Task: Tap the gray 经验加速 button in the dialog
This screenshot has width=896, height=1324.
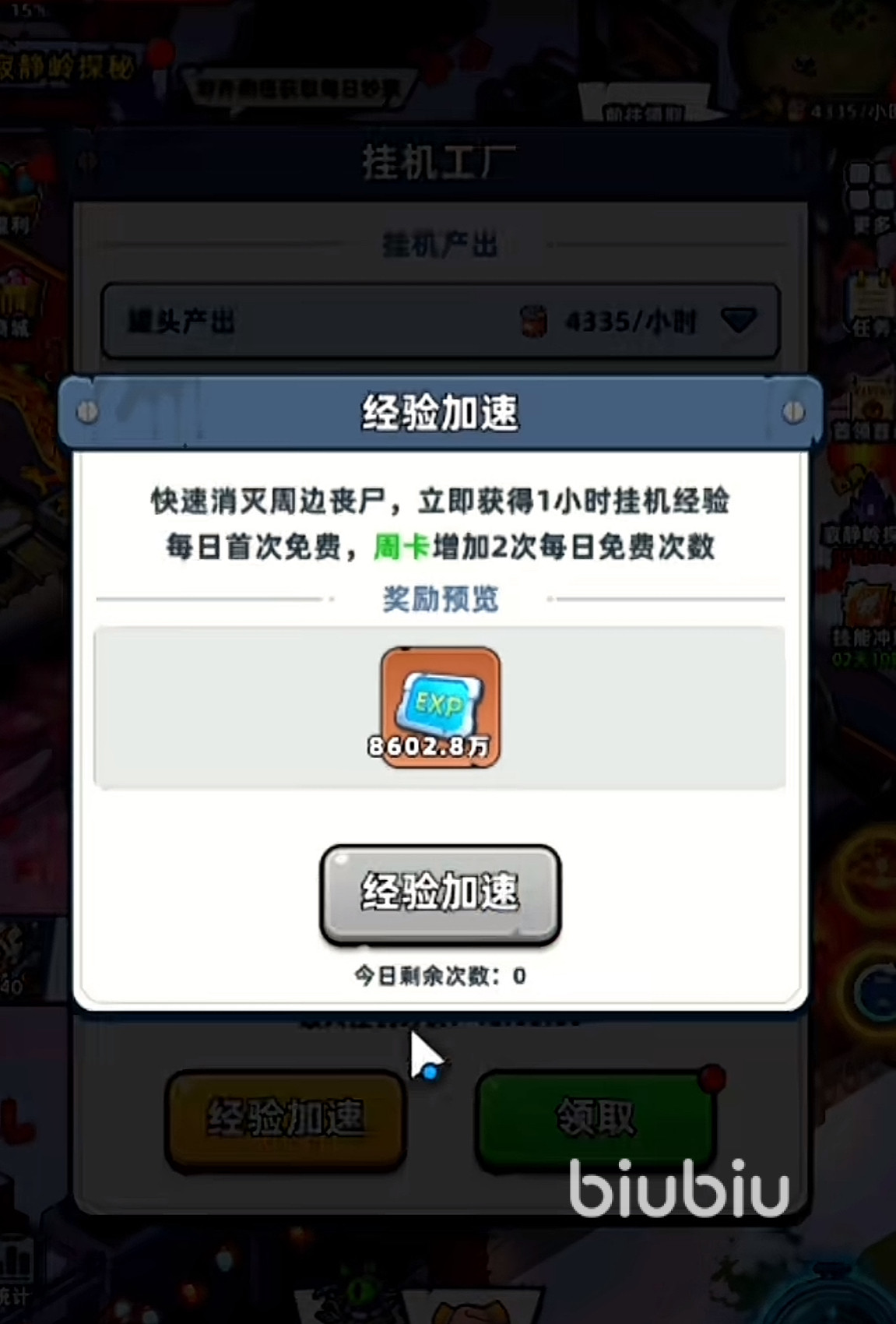Action: point(440,894)
